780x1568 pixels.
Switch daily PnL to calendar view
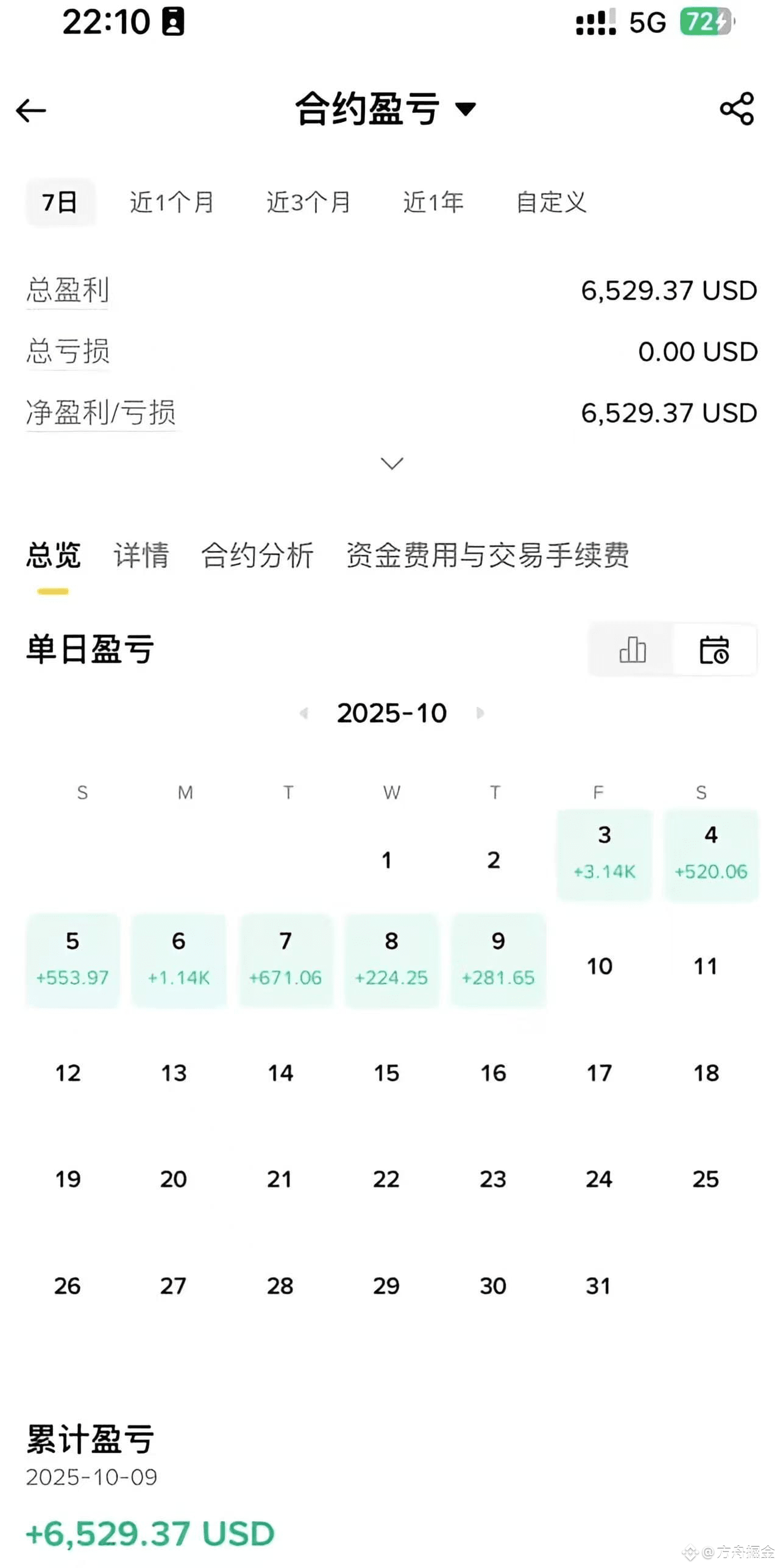coord(714,650)
